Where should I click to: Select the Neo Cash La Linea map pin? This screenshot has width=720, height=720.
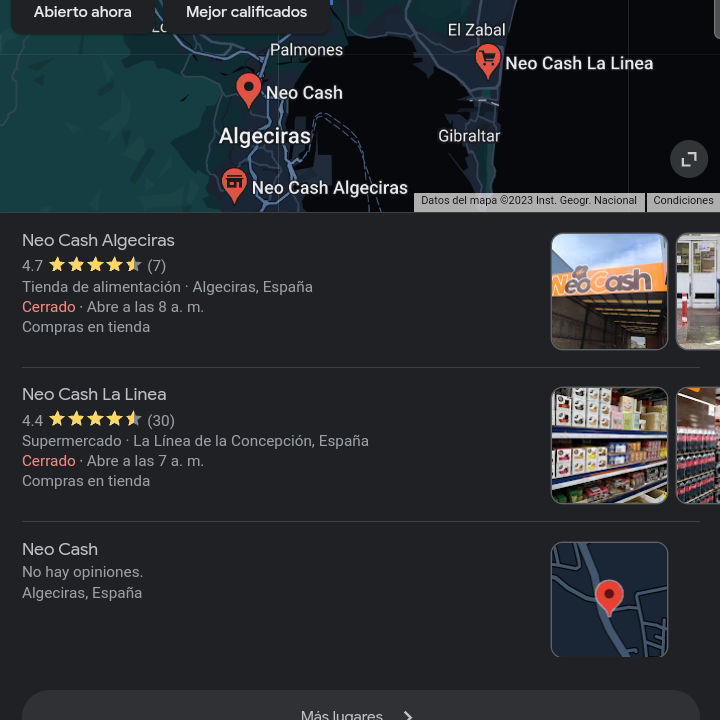[488, 60]
